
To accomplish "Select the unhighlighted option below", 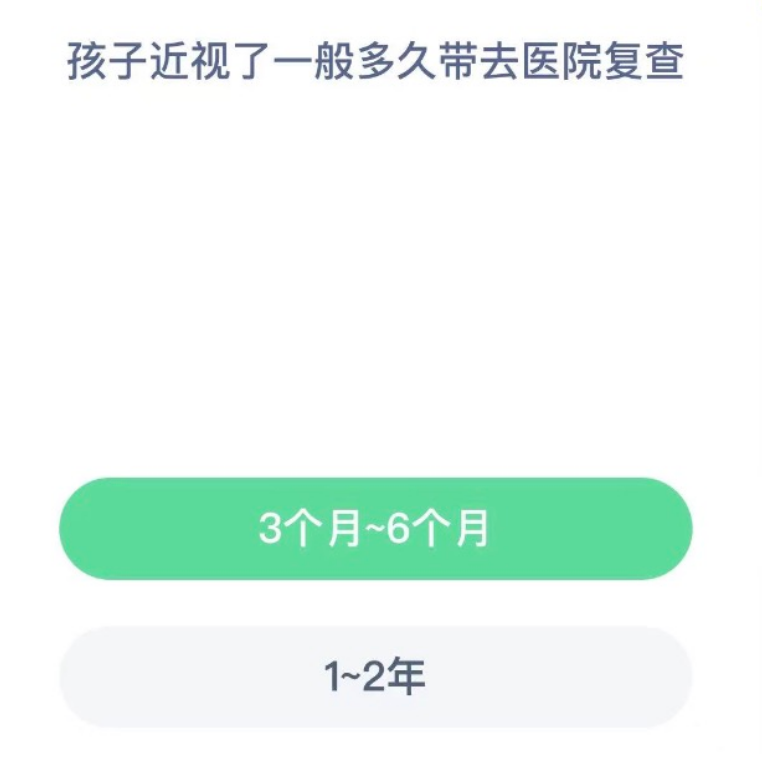I will pyautogui.click(x=380, y=678).
